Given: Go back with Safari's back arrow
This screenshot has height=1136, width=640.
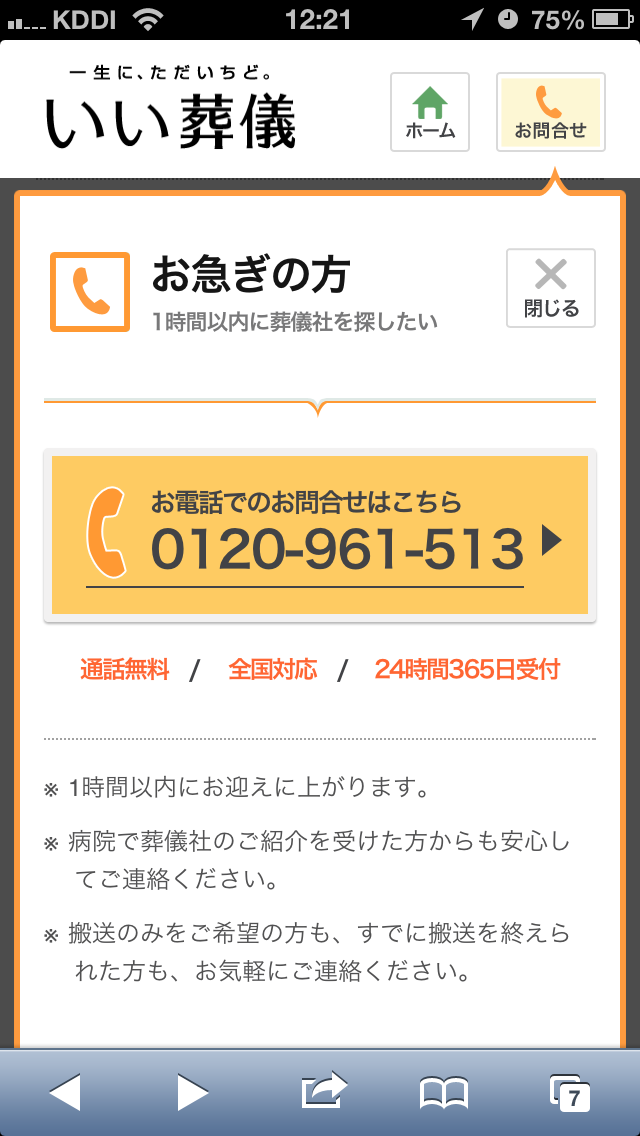Looking at the screenshot, I should [x=64, y=1091].
